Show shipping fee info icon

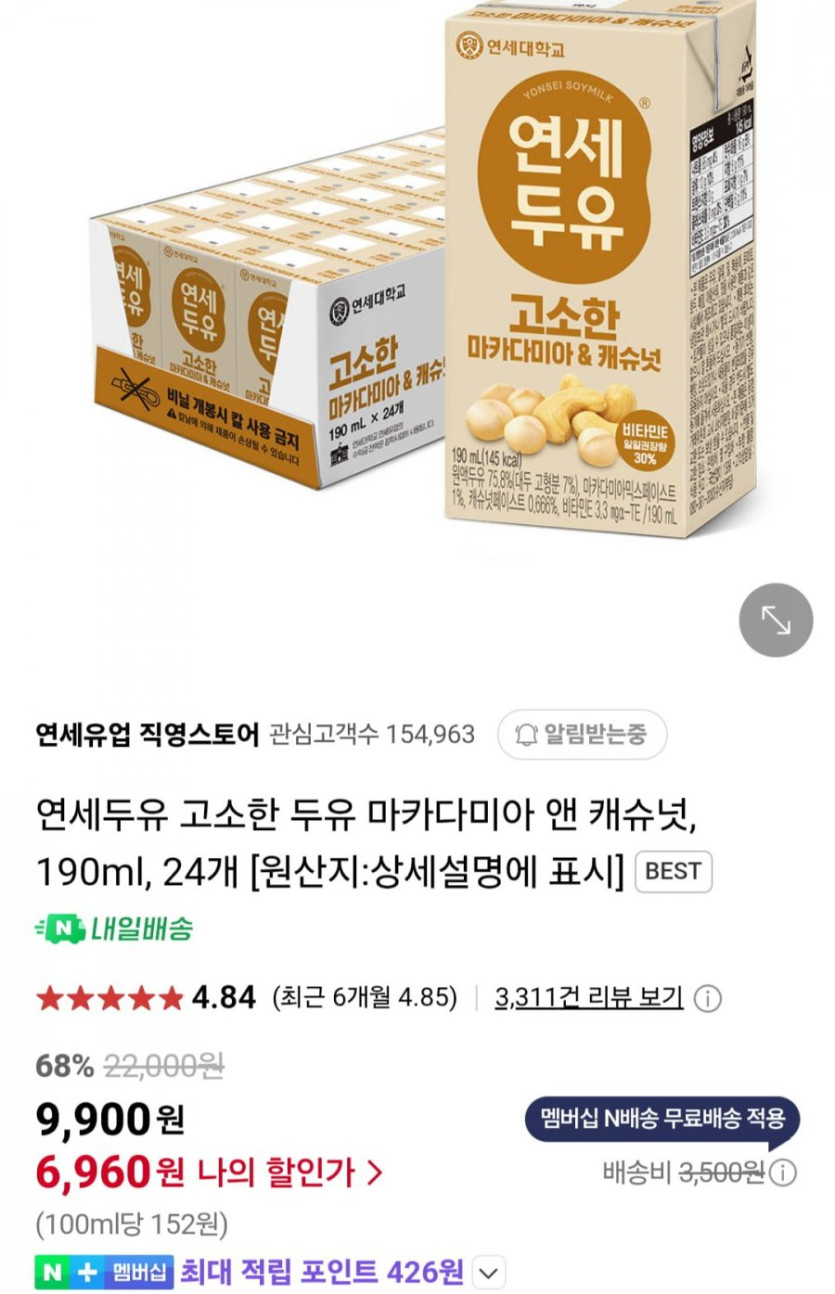point(785,1172)
